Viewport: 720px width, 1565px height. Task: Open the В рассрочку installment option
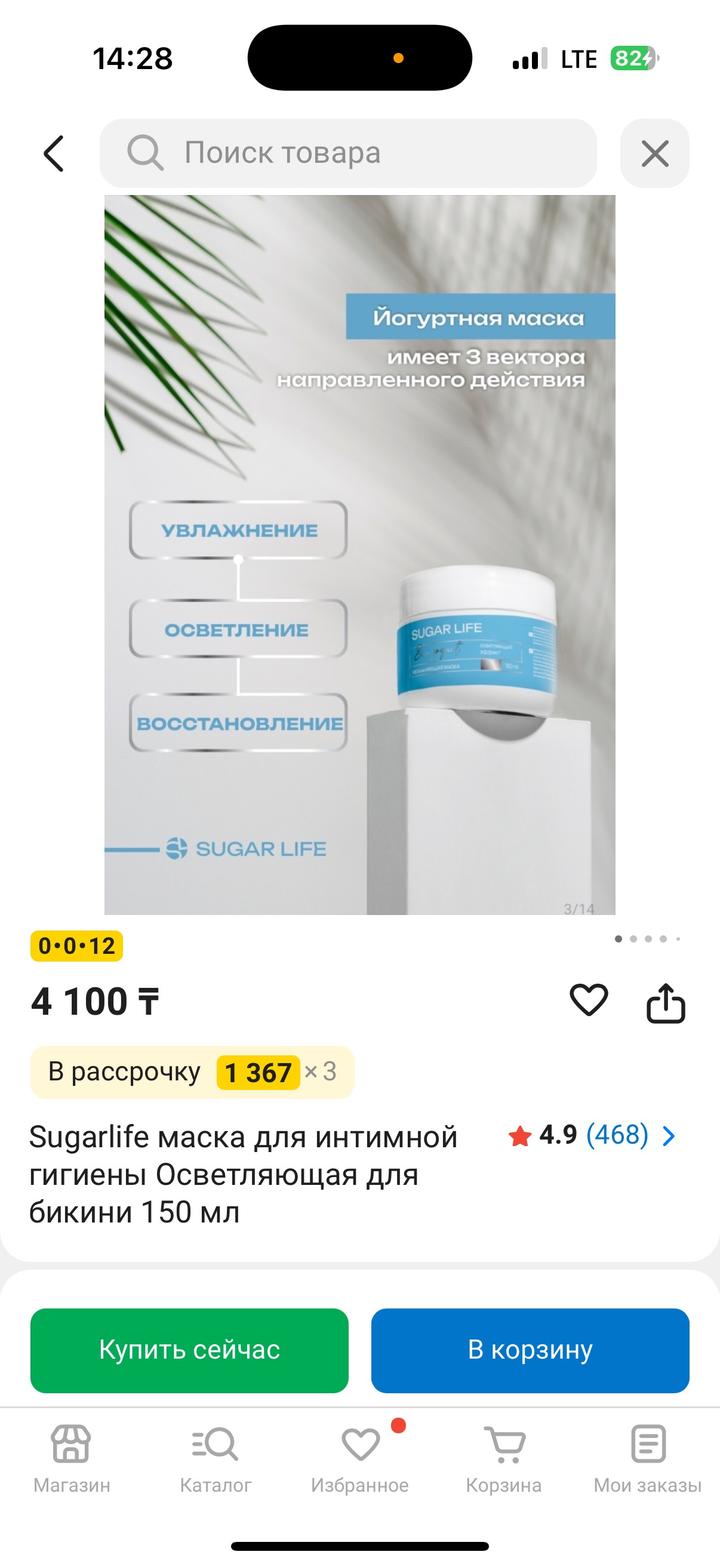[192, 1072]
